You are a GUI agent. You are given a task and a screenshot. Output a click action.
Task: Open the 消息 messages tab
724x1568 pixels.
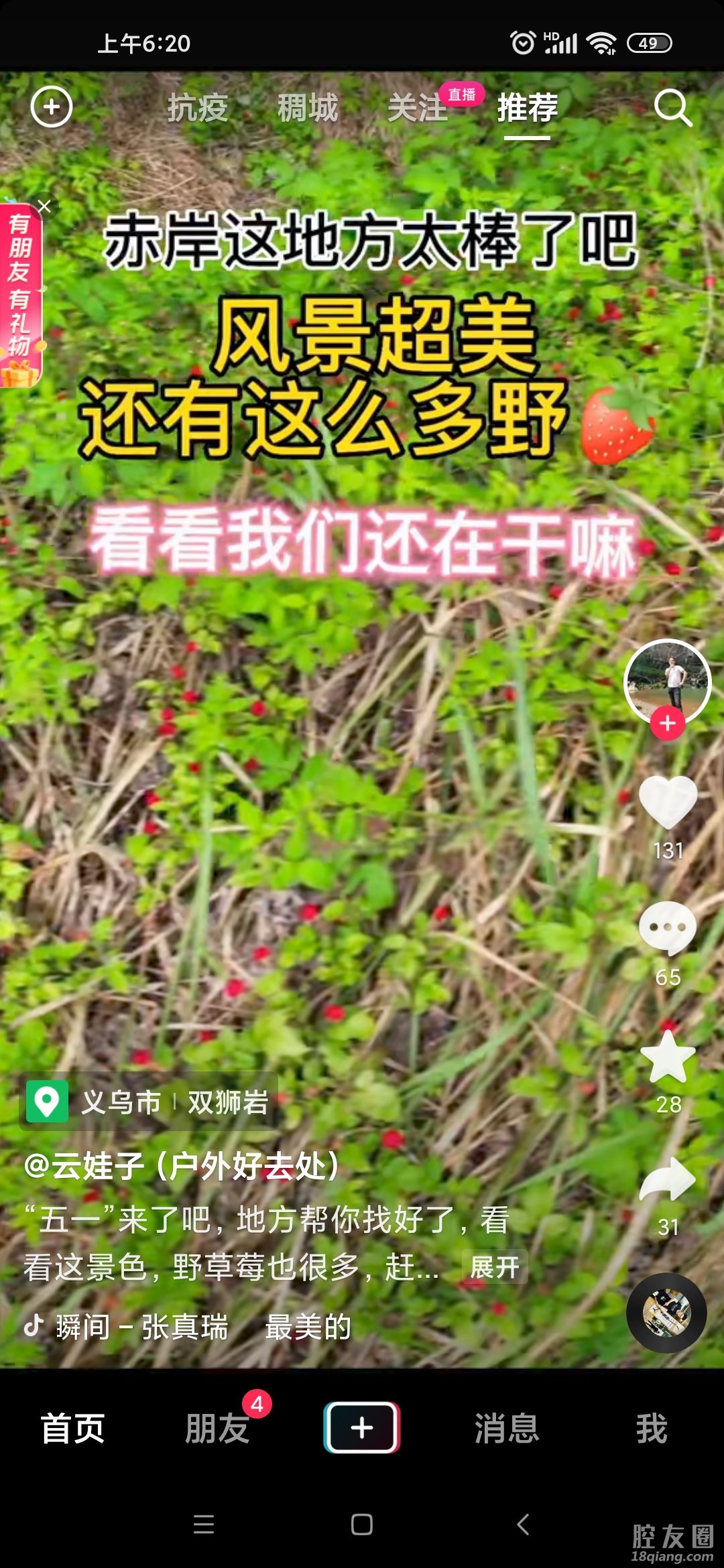coord(507,1428)
